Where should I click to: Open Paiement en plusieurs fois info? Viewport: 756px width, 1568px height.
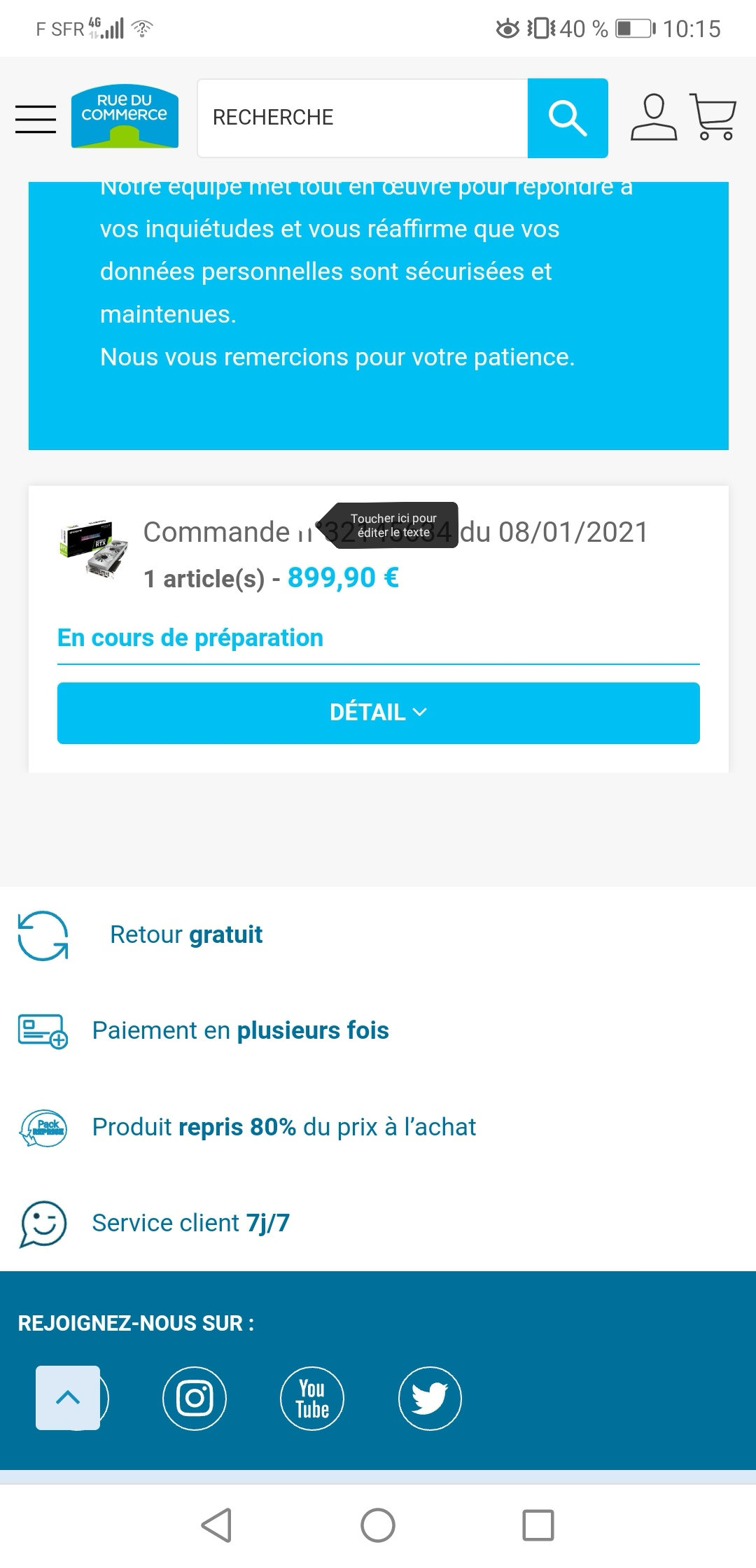point(240,1031)
